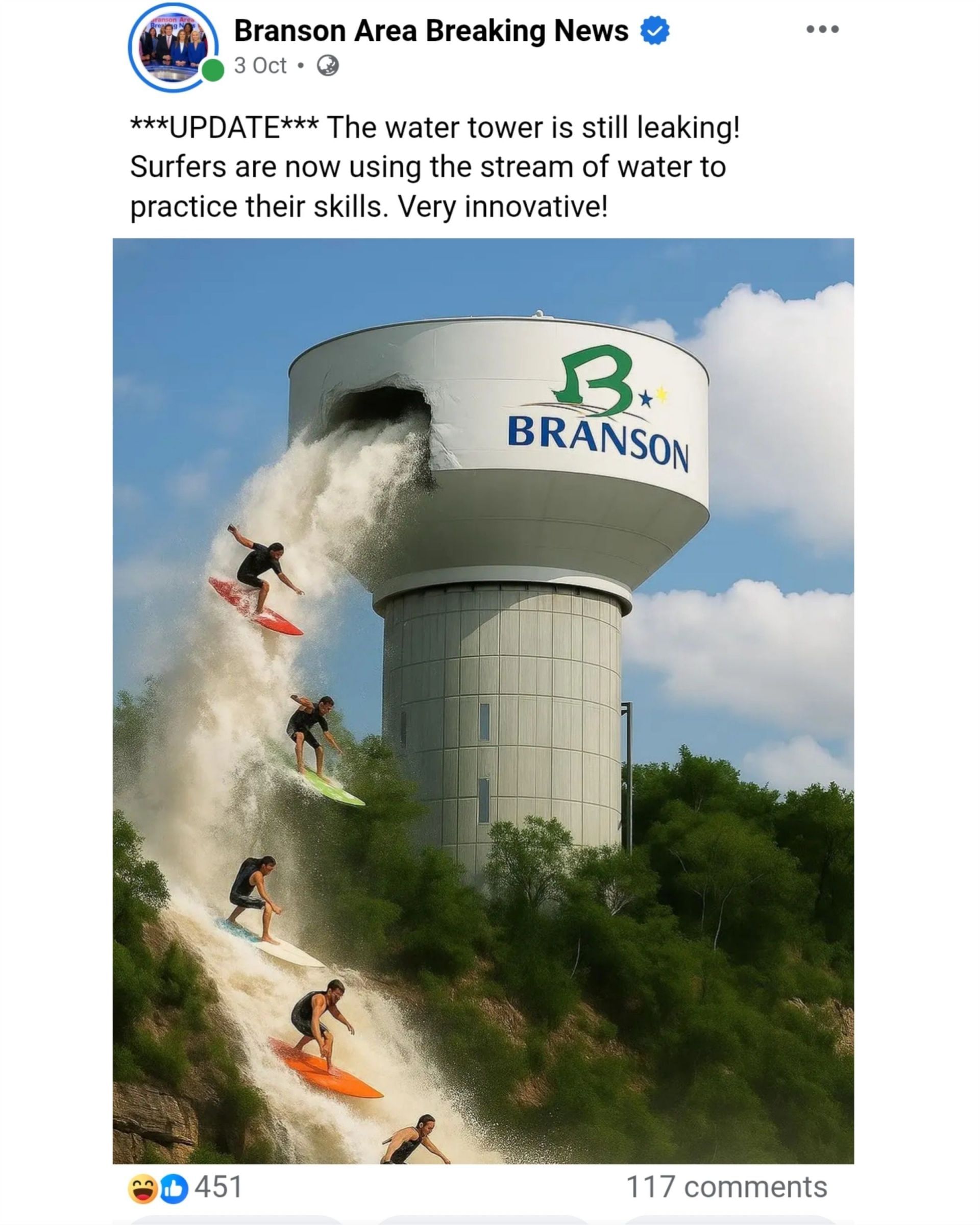Open the post's three-dot options menu
The image size is (980, 1225).
pos(822,30)
